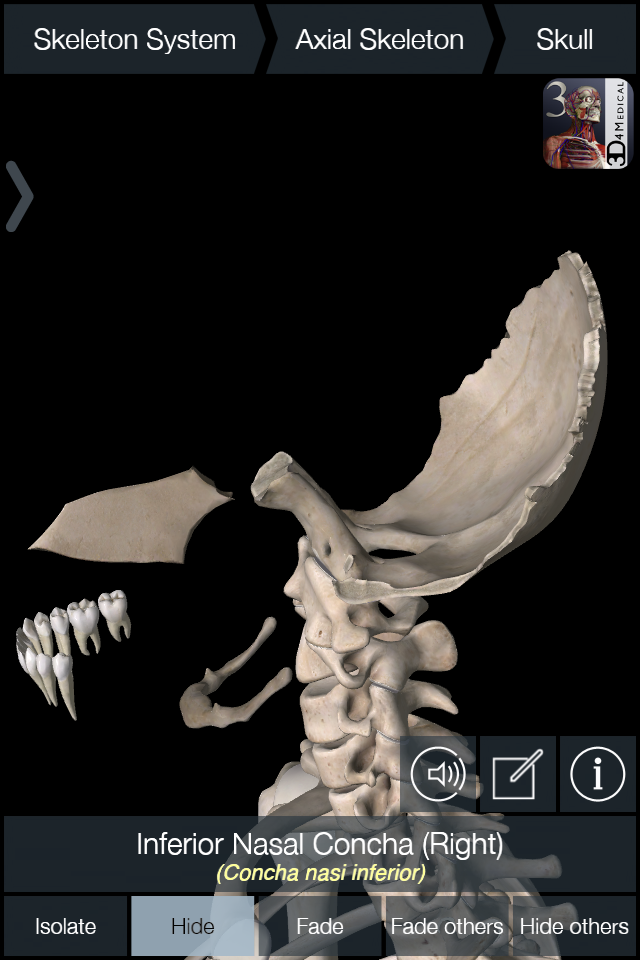Expand the side panel chevron
The height and width of the screenshot is (960, 640).
pos(20,197)
